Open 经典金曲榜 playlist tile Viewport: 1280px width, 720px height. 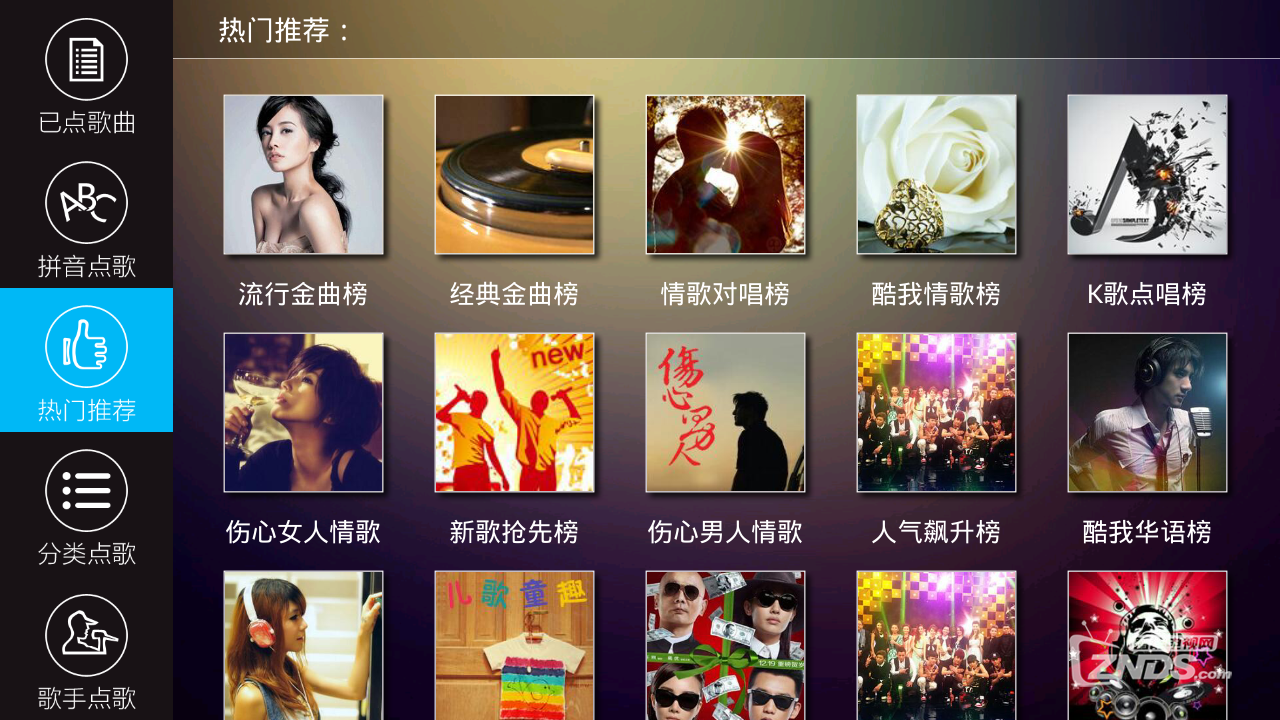514,175
